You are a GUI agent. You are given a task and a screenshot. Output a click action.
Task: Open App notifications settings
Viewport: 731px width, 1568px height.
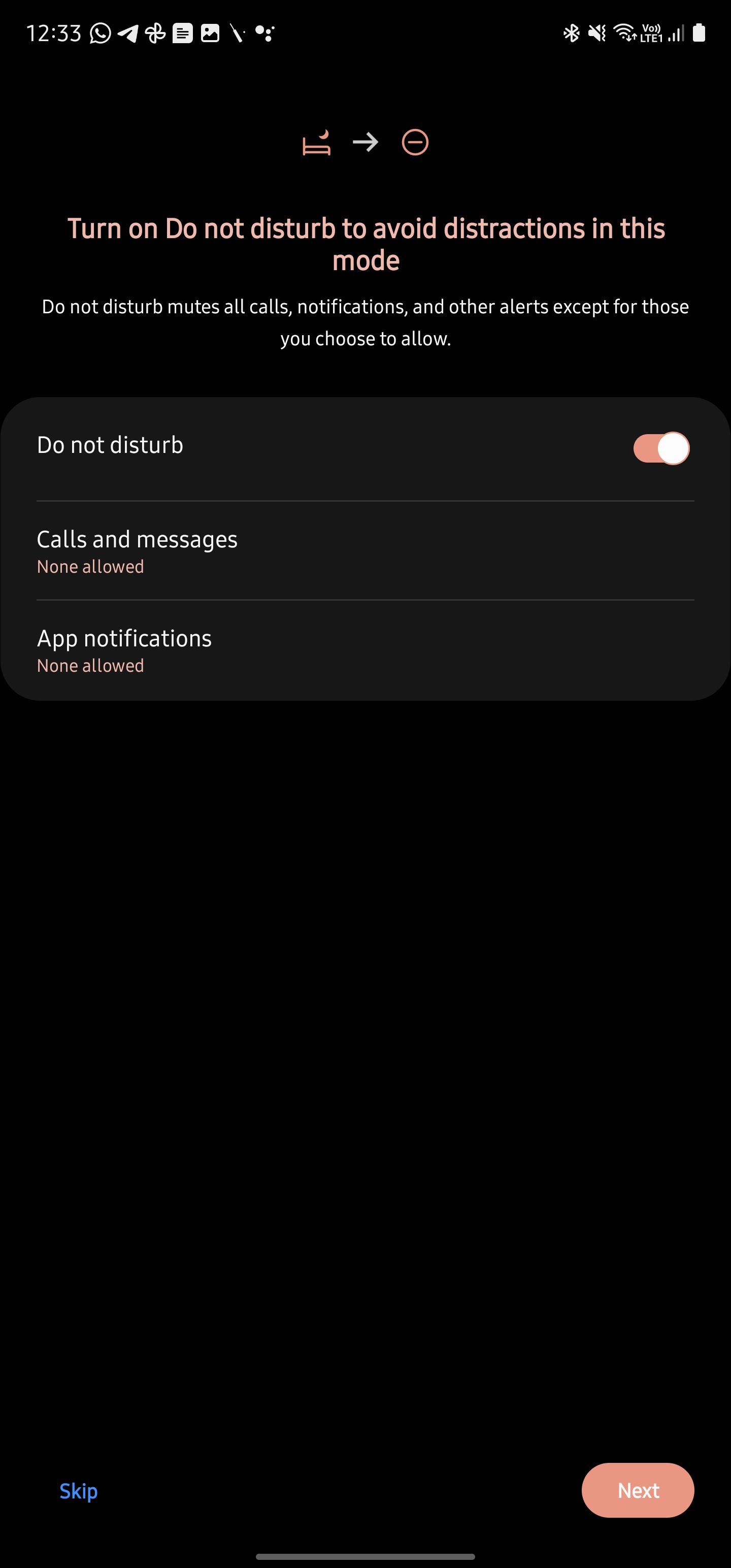pyautogui.click(x=365, y=650)
